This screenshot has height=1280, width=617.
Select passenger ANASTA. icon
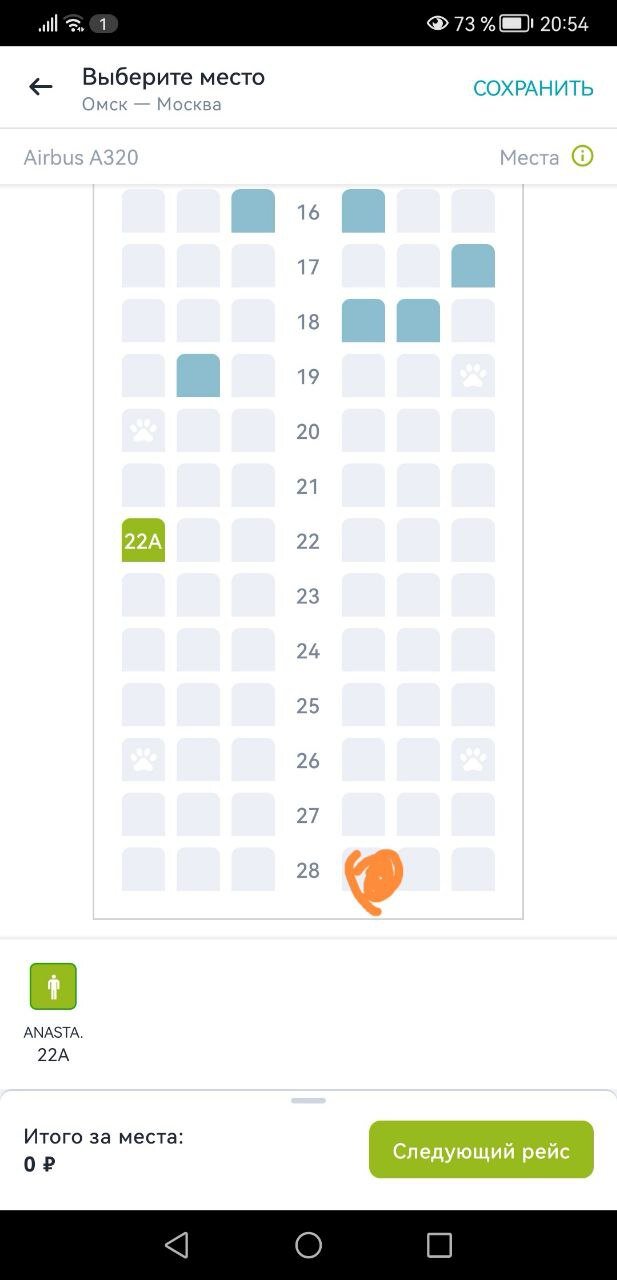(x=53, y=986)
